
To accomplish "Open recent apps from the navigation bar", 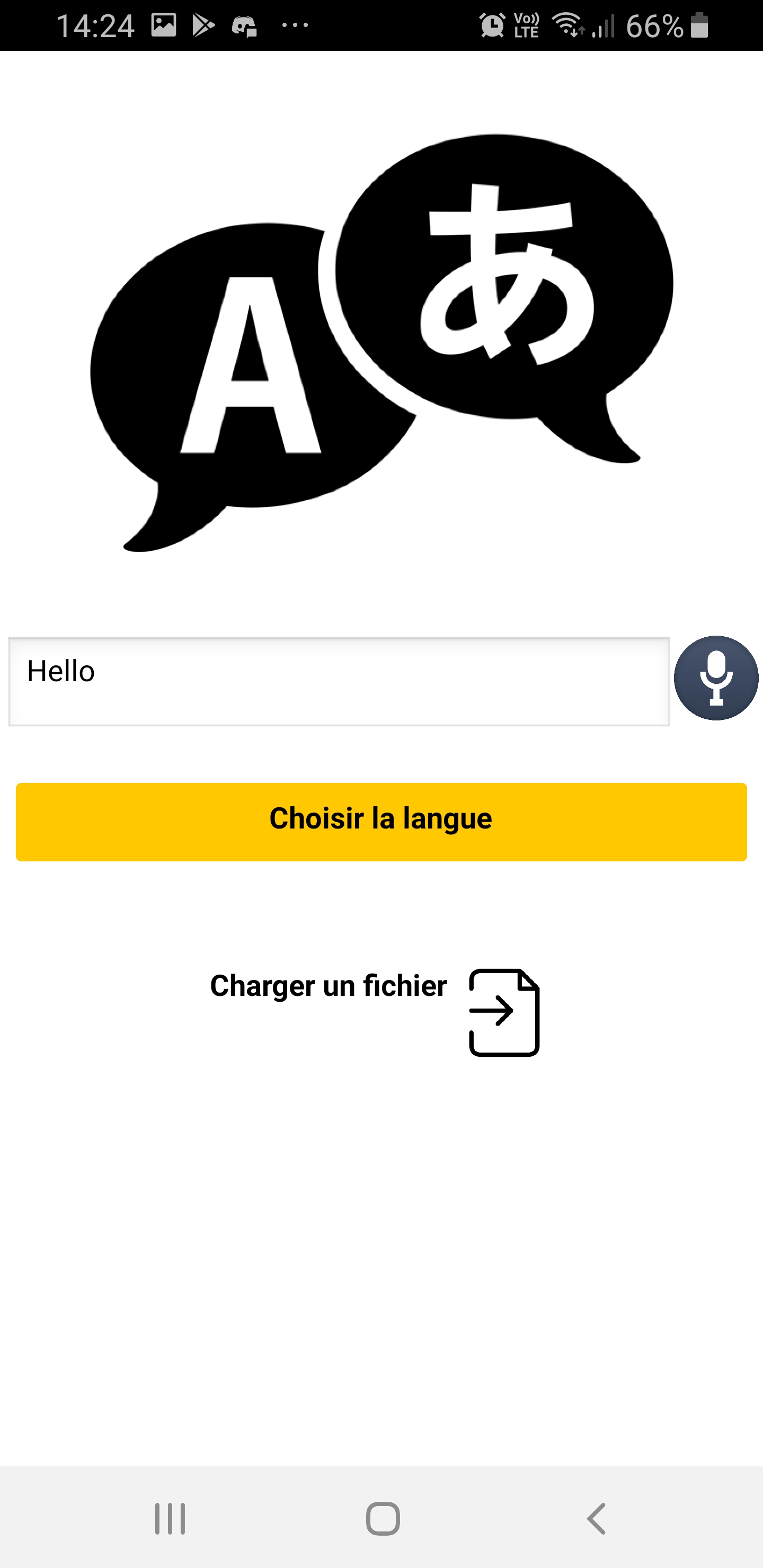I will coord(170,1519).
